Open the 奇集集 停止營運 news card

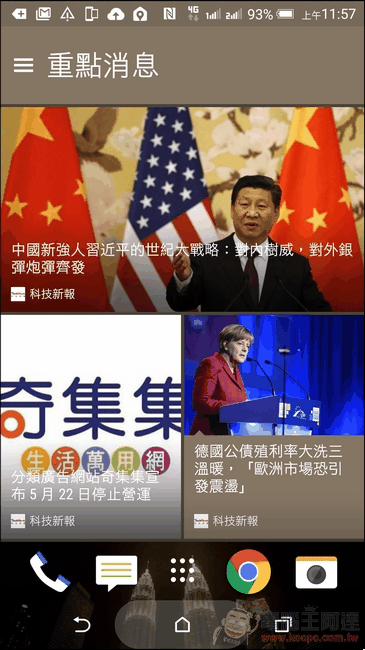tap(91, 427)
